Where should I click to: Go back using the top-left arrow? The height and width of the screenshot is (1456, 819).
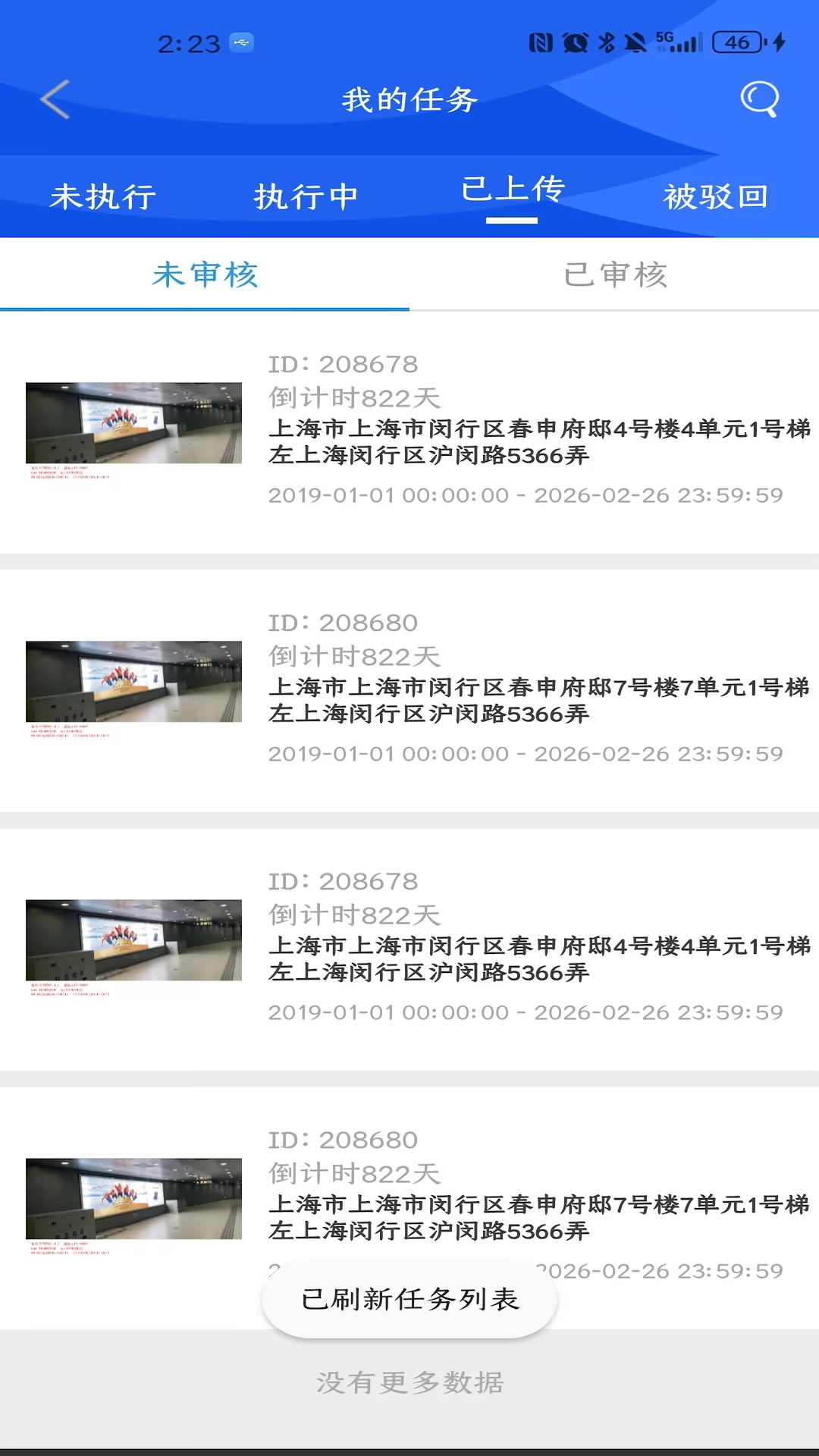pyautogui.click(x=55, y=99)
